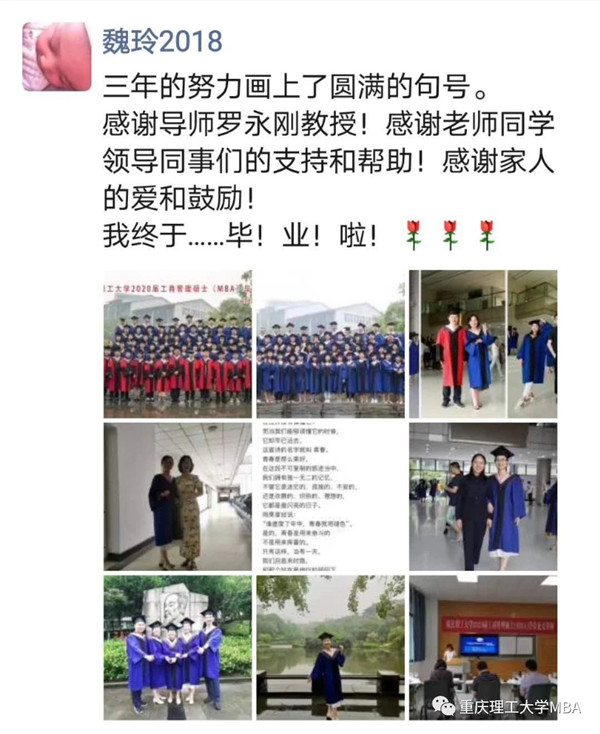The width and height of the screenshot is (600, 734).
Task: Open 魏玲2018's profile picture
Action: click(x=57, y=56)
